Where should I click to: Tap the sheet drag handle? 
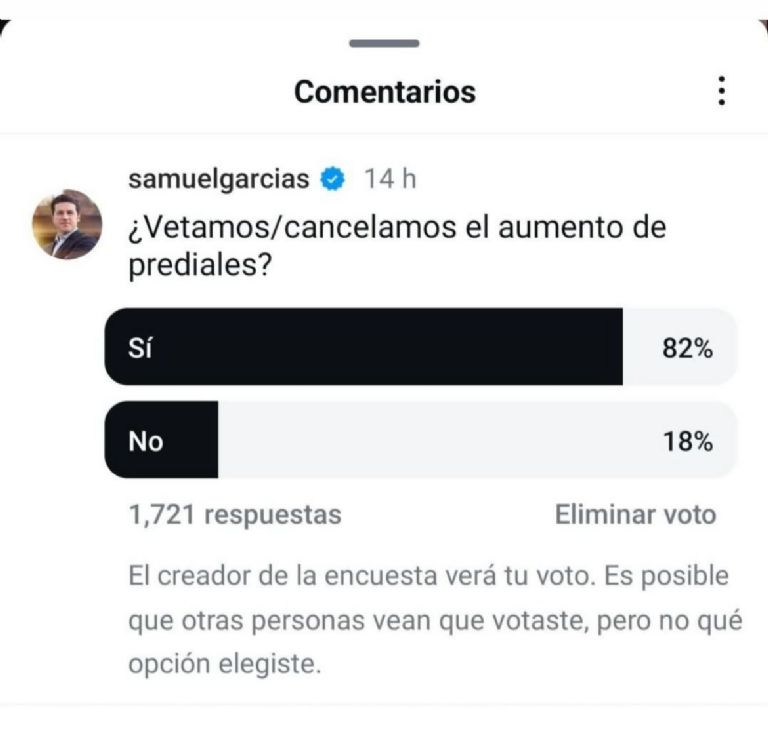385,44
